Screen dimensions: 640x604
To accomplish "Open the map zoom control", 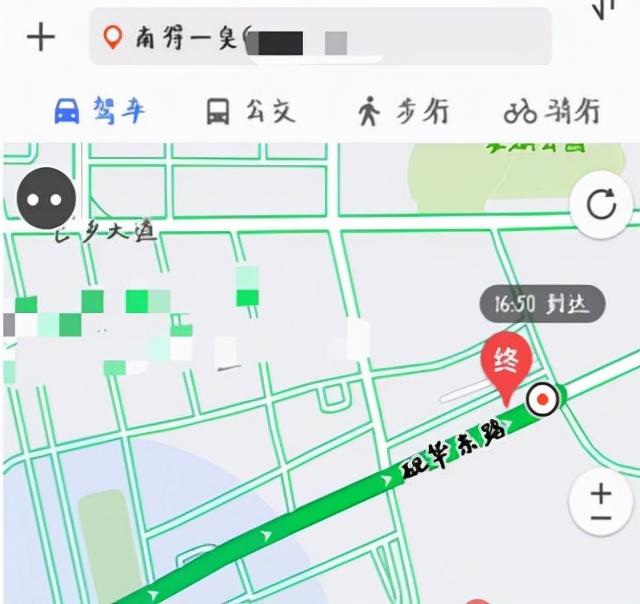I will point(600,502).
